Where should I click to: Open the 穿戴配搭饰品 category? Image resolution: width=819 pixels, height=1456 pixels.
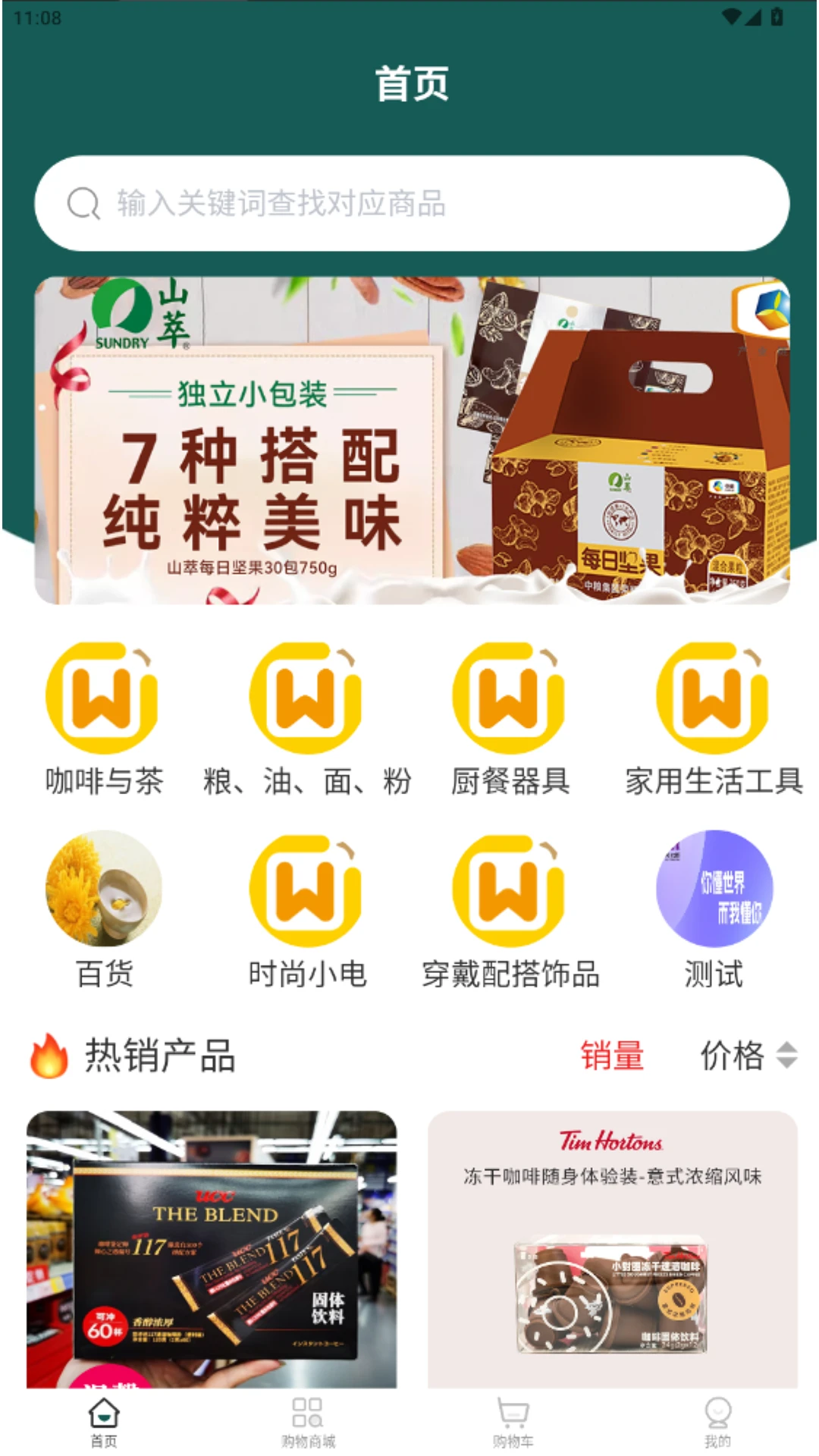508,895
